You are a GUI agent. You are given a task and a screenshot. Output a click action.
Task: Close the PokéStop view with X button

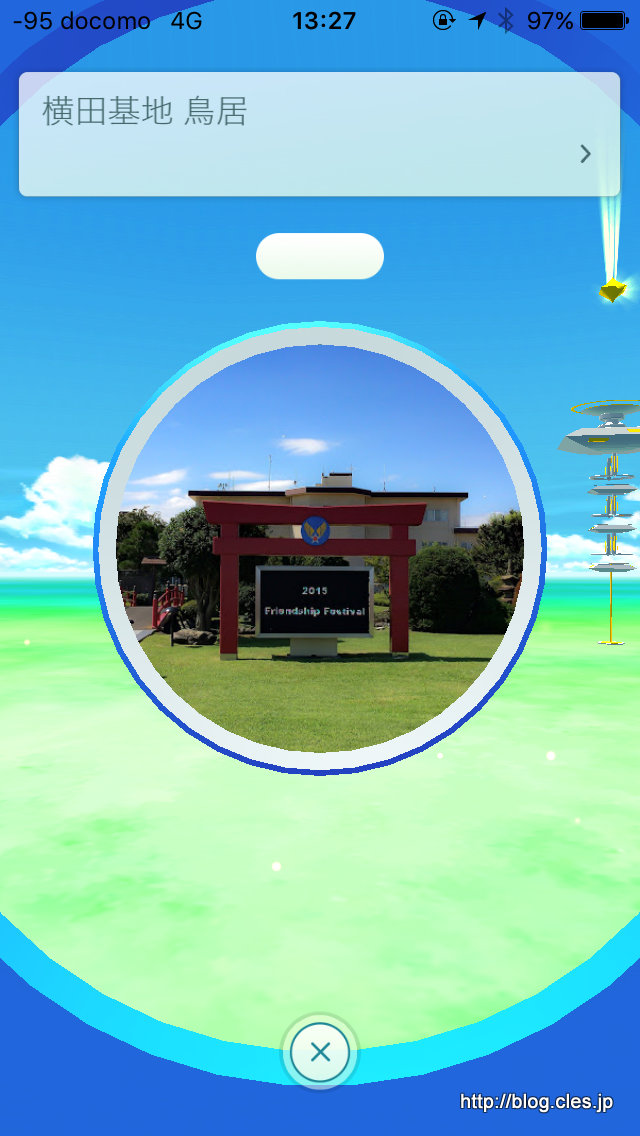tap(320, 1052)
